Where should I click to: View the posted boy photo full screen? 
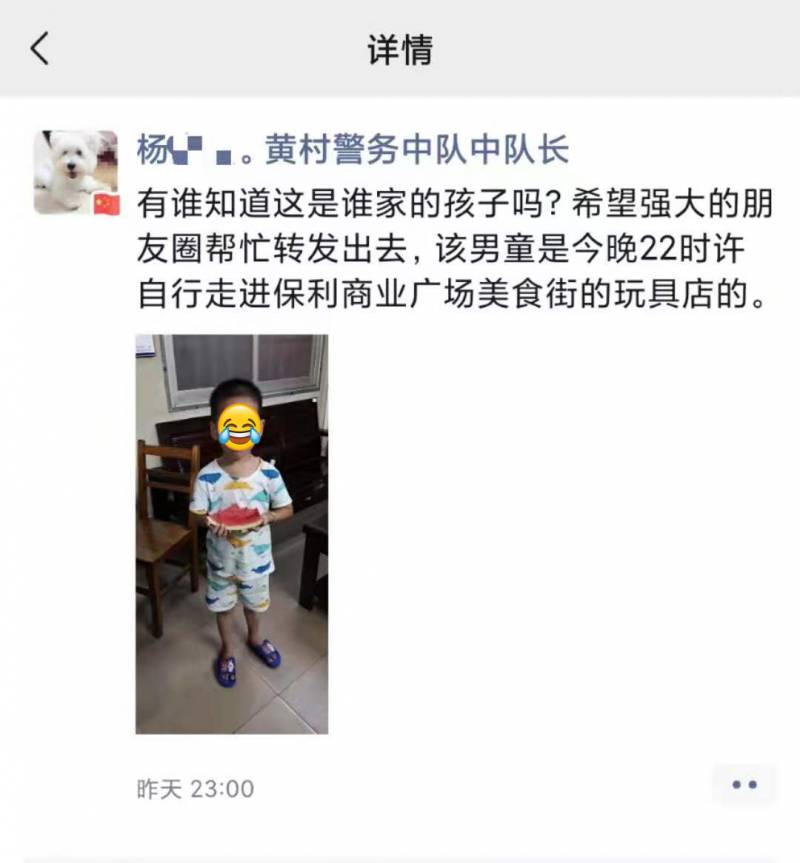click(x=232, y=533)
